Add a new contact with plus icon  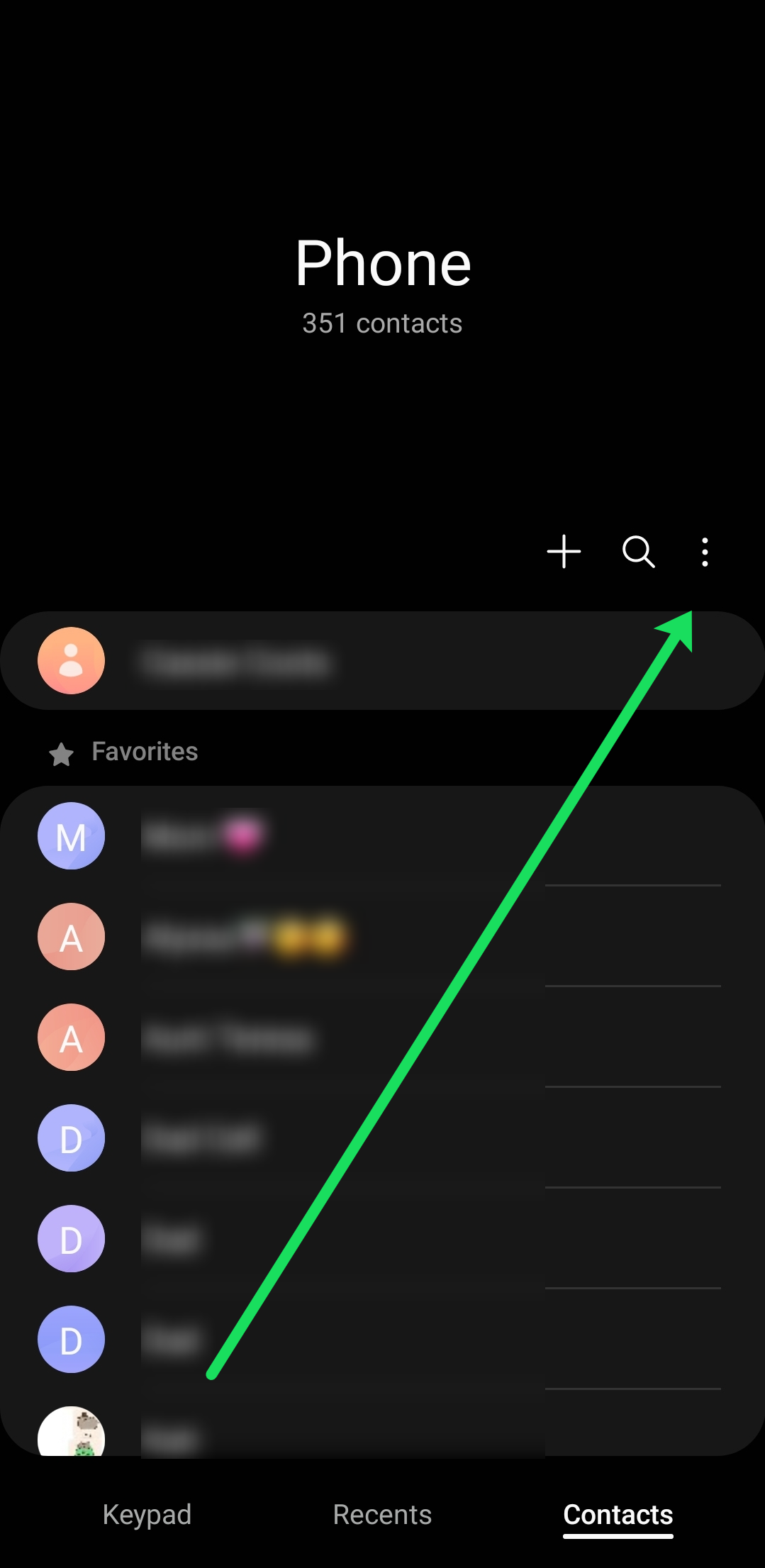(564, 552)
